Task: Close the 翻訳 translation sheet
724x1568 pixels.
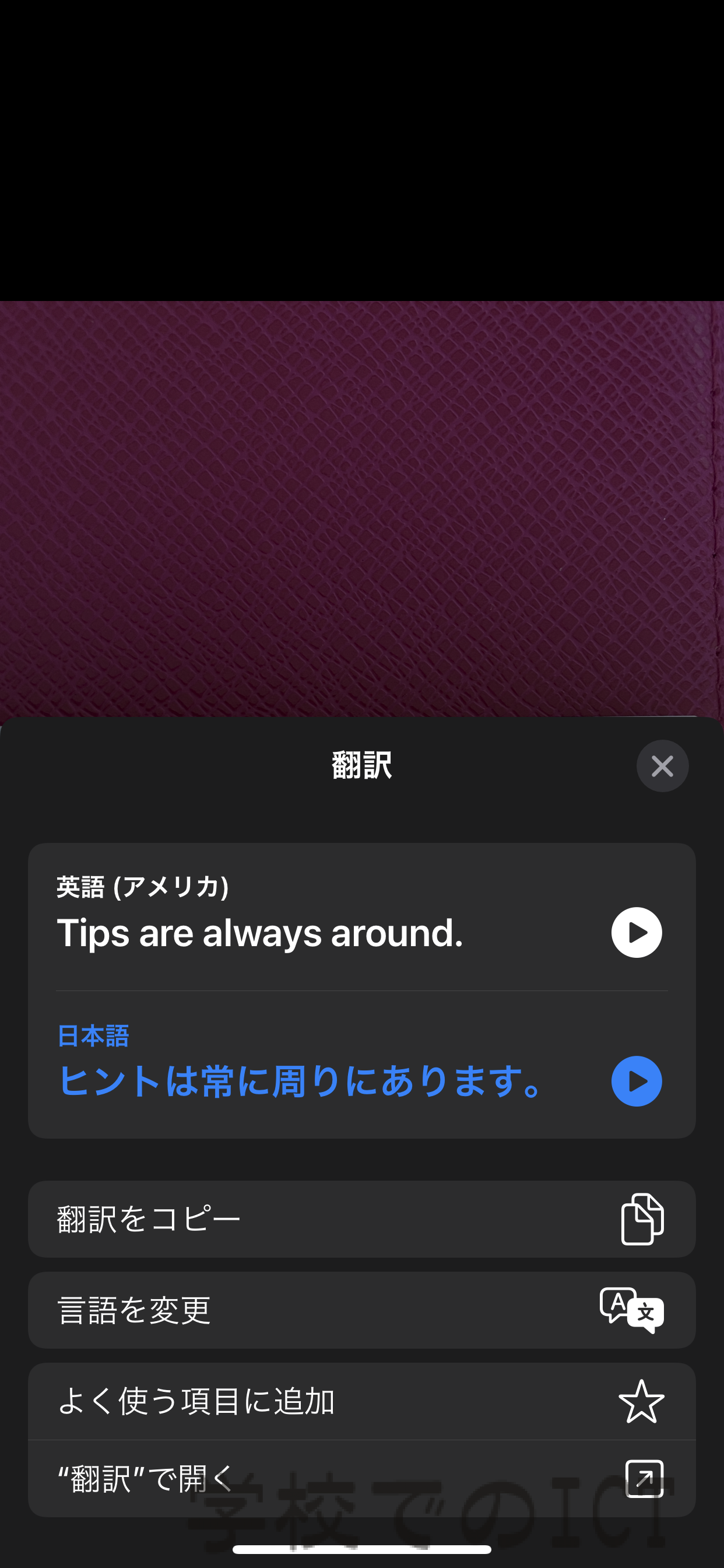Action: pos(662,766)
